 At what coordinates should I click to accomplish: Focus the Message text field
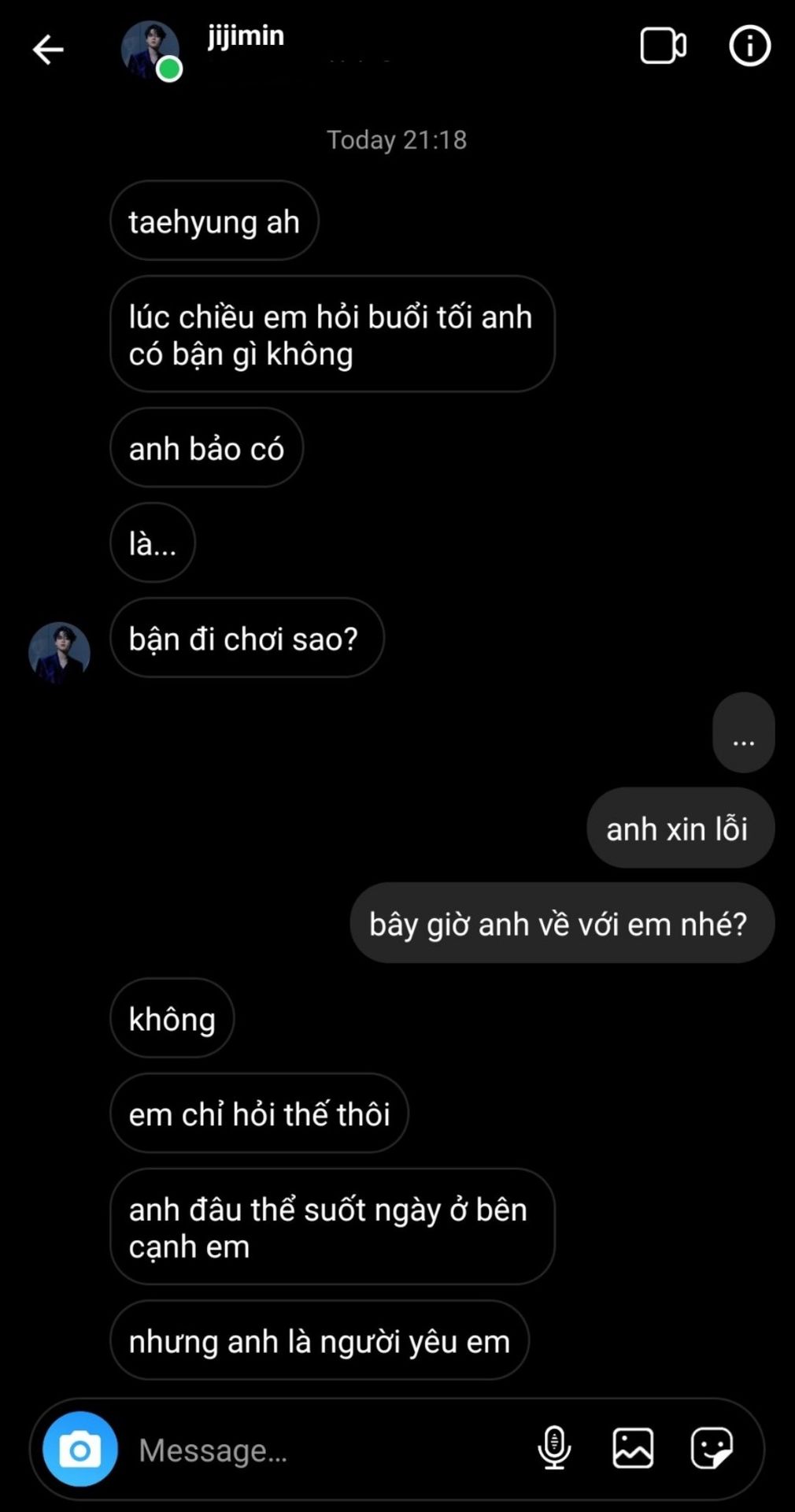pos(315,1450)
